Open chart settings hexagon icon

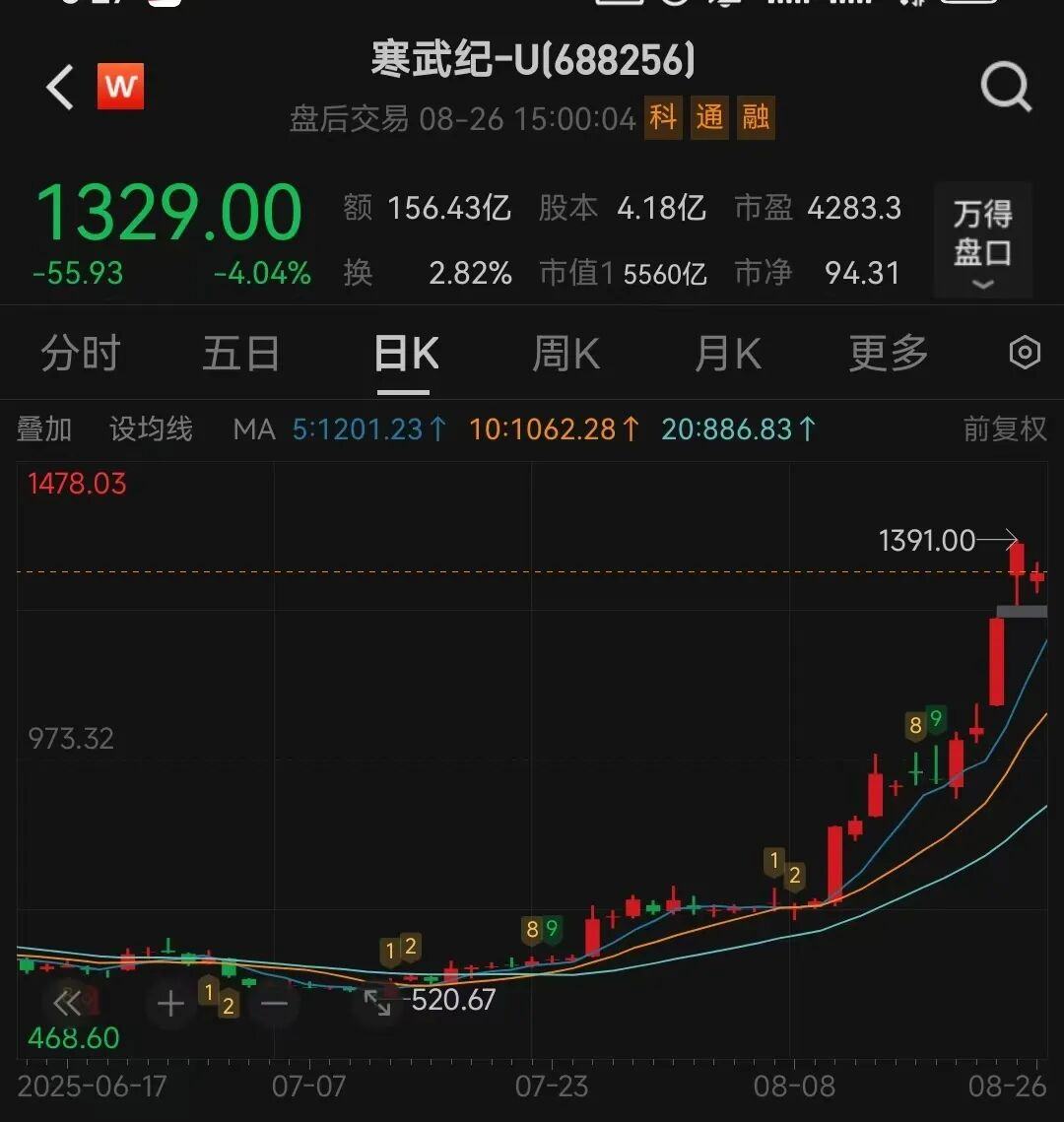pyautogui.click(x=1025, y=353)
